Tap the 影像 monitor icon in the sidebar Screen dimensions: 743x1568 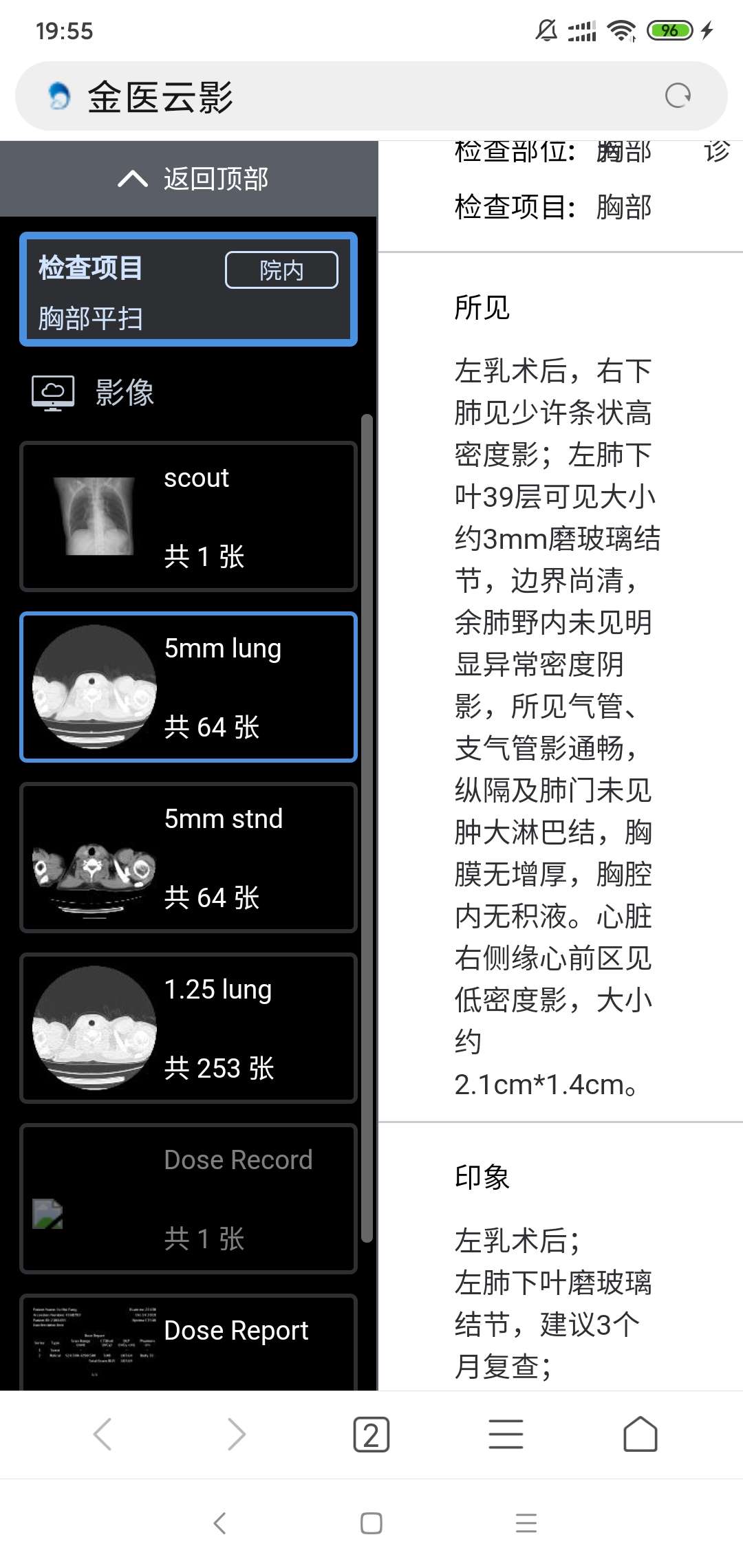click(x=52, y=393)
